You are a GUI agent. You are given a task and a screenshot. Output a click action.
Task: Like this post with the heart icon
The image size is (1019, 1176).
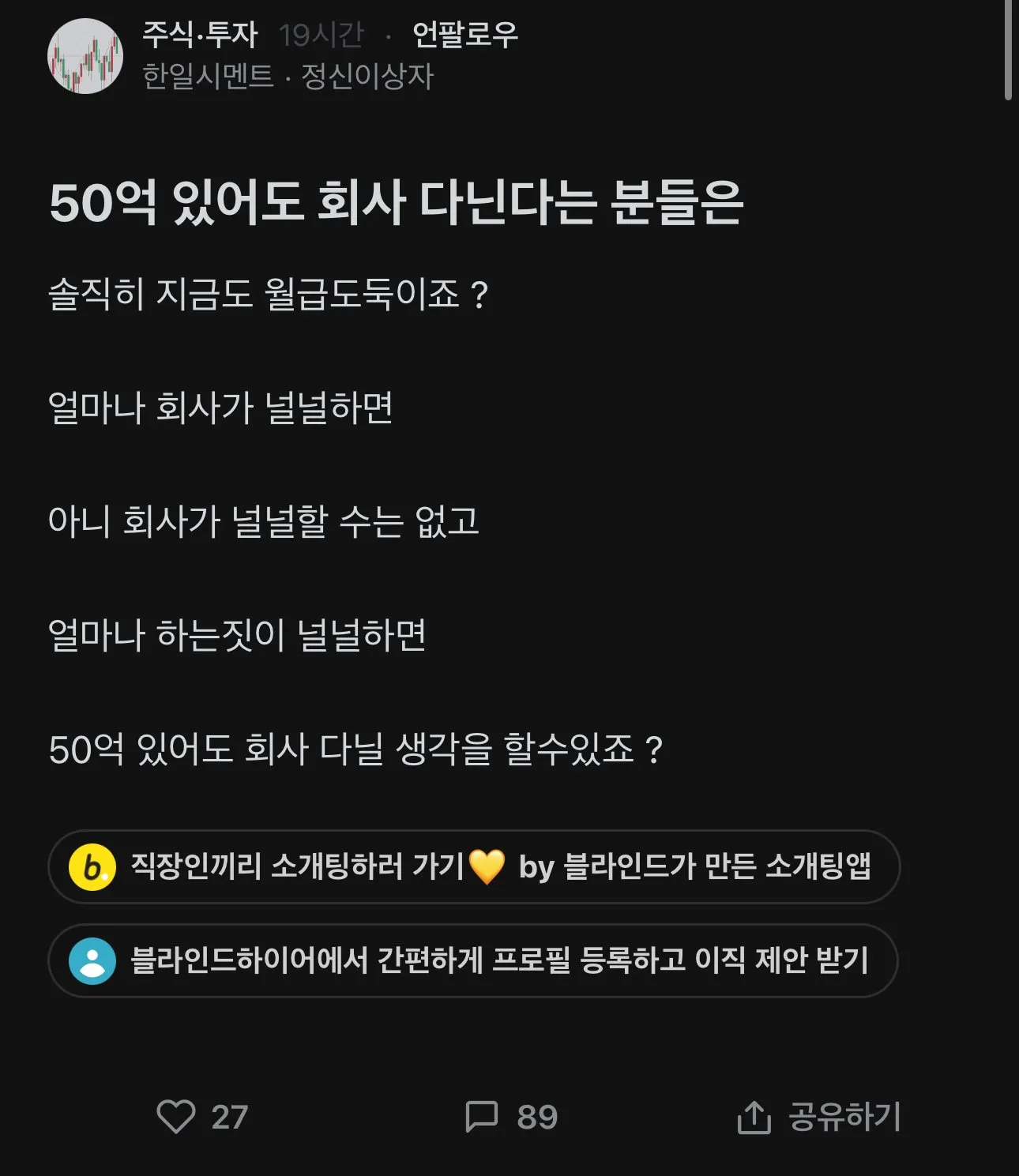click(175, 1116)
